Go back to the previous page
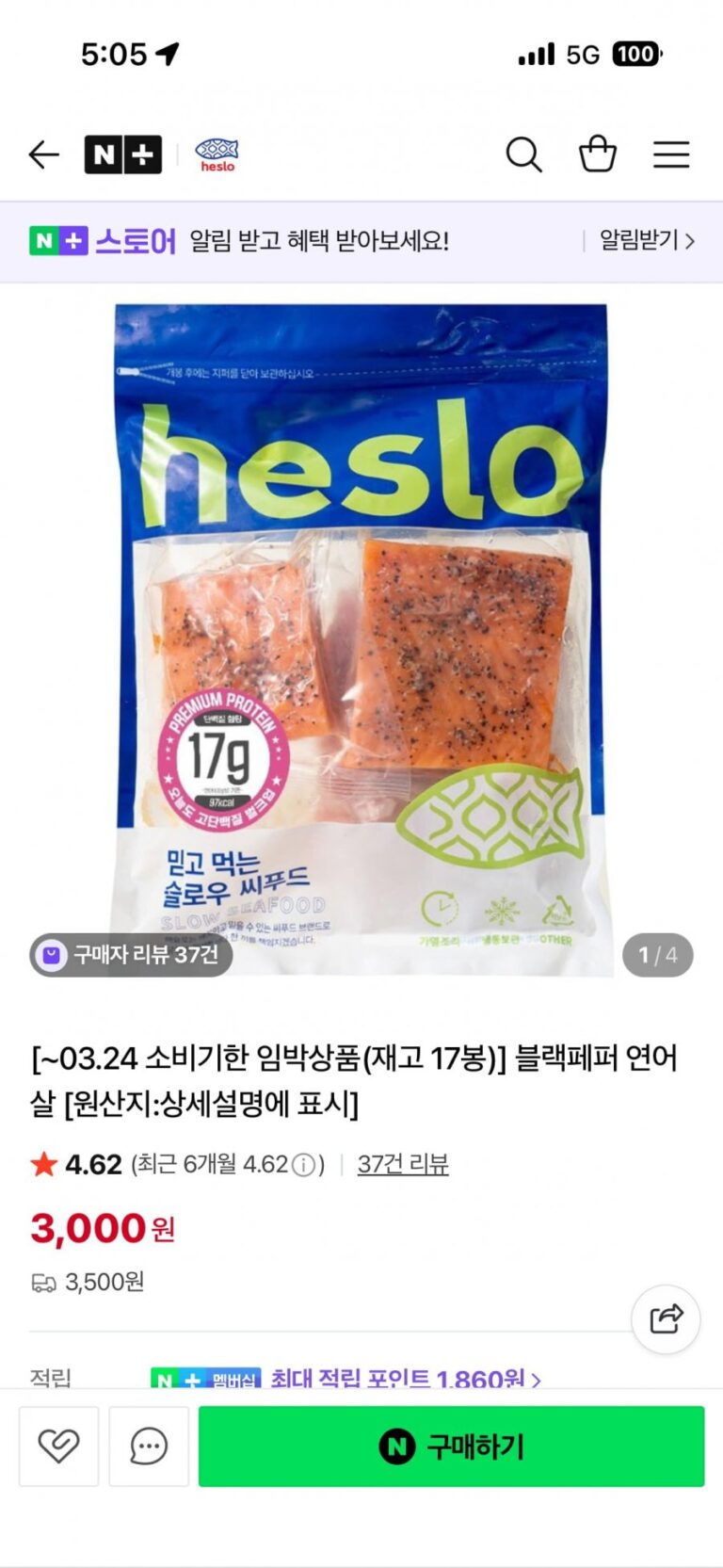The height and width of the screenshot is (1568, 723). (x=44, y=154)
